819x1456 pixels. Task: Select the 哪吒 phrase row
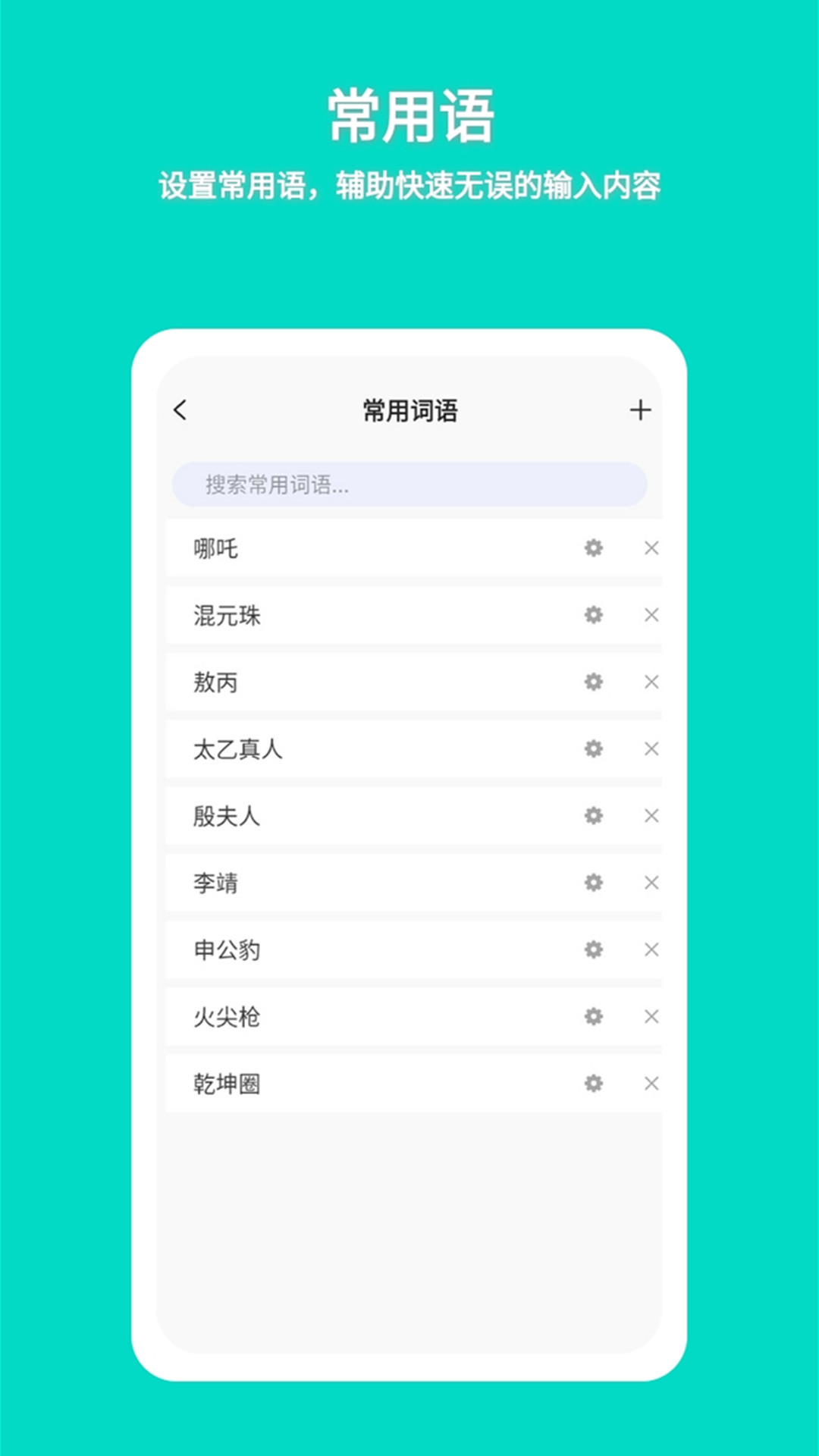coord(341,549)
